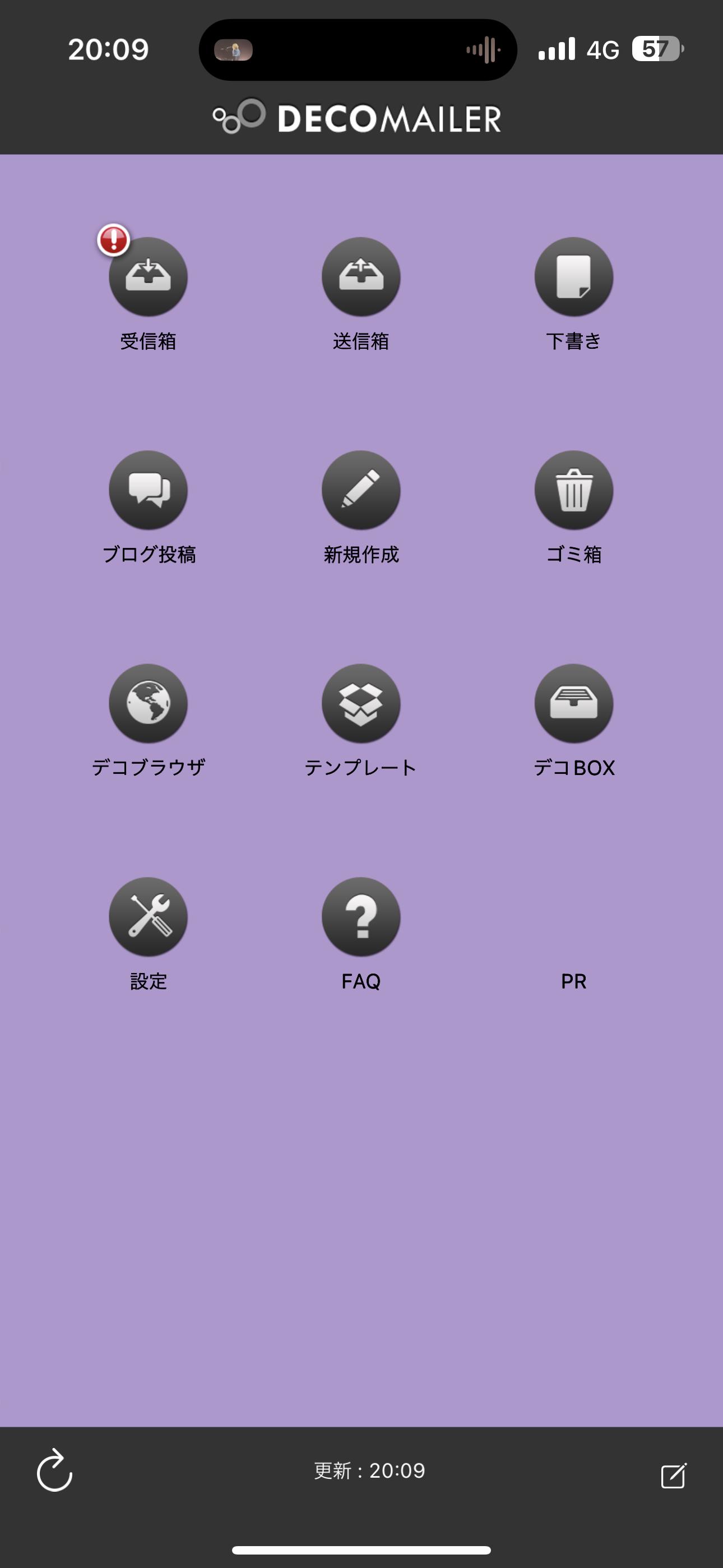Open the ゴミ箱 trash folder

573,490
